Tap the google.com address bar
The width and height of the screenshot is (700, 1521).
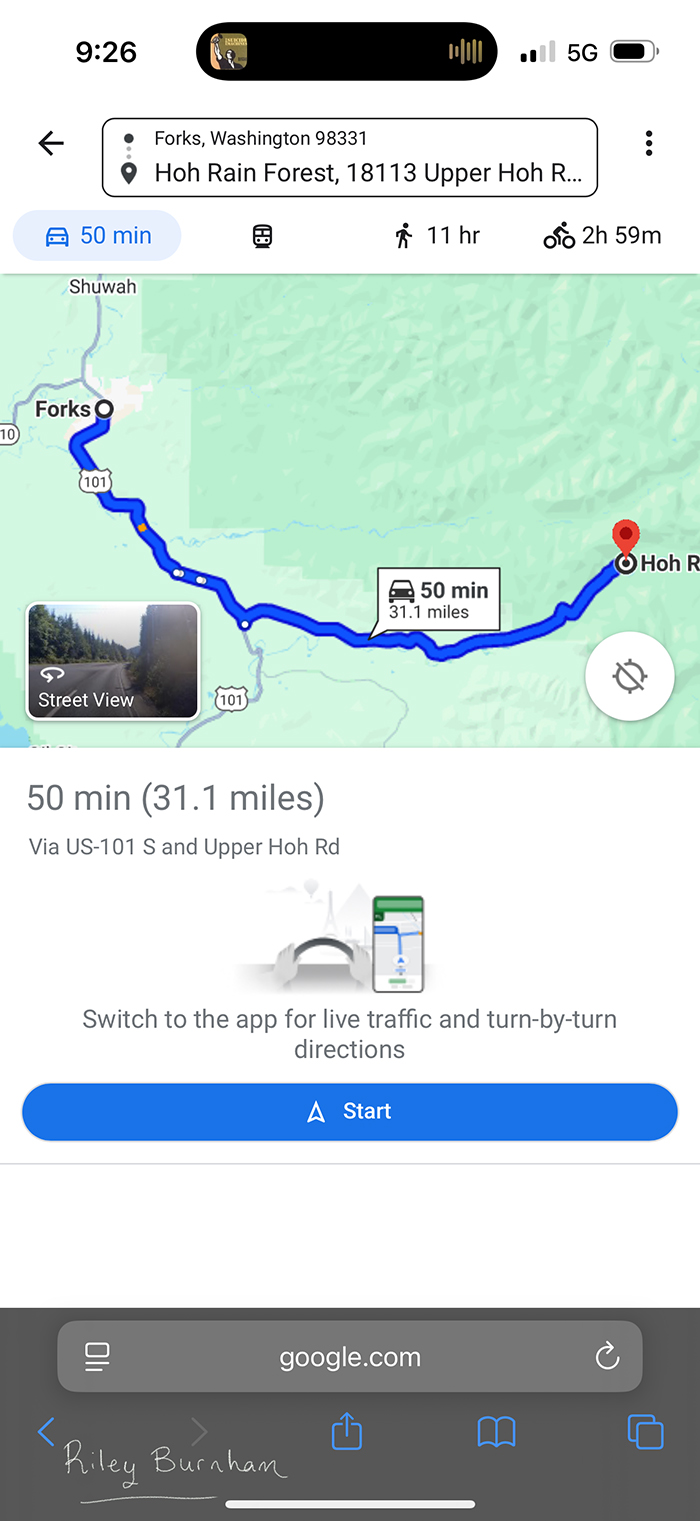pyautogui.click(x=350, y=1357)
